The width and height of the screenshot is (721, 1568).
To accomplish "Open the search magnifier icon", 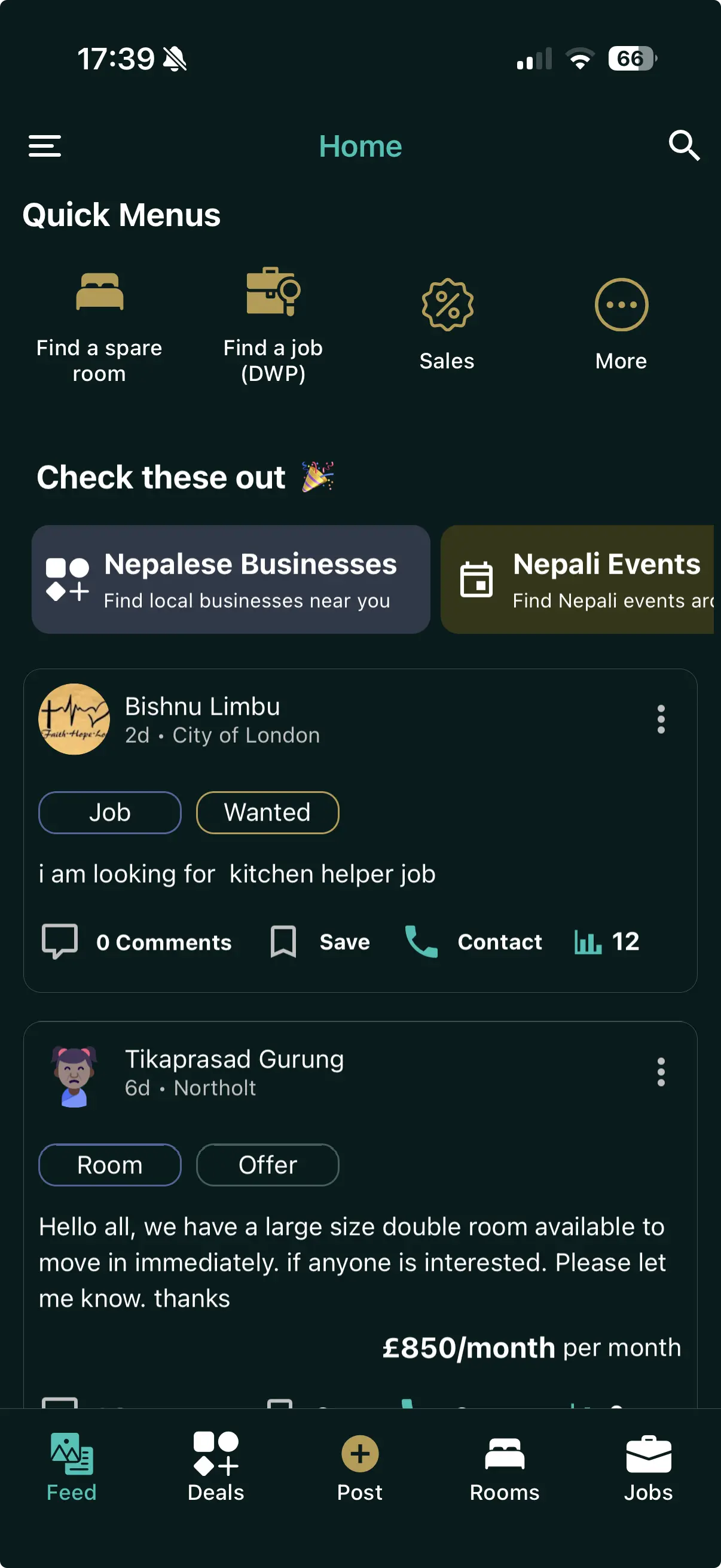I will (x=684, y=145).
